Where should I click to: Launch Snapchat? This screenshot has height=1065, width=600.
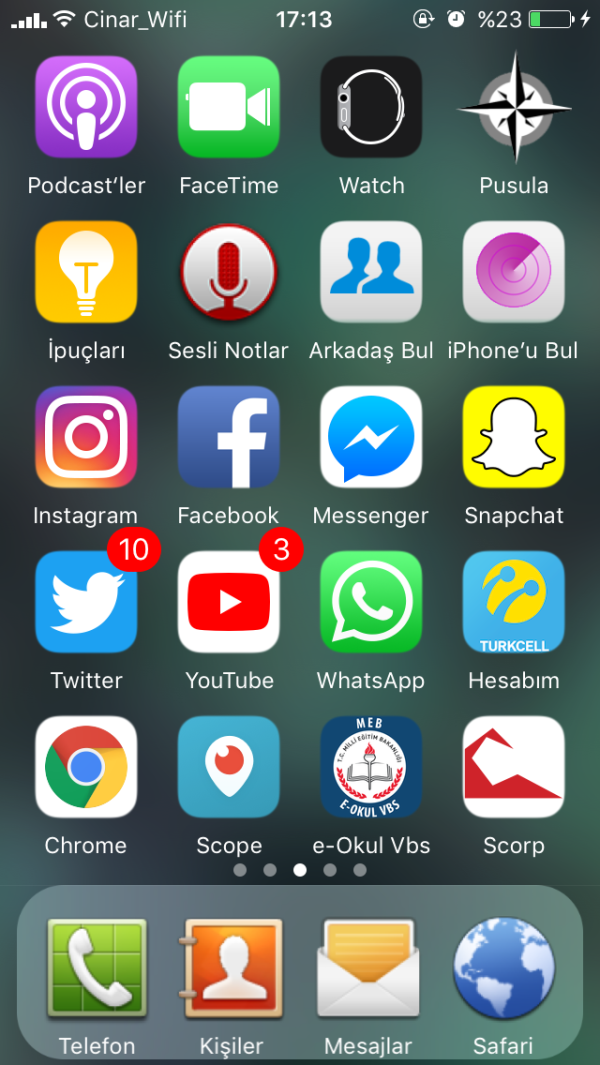514,437
